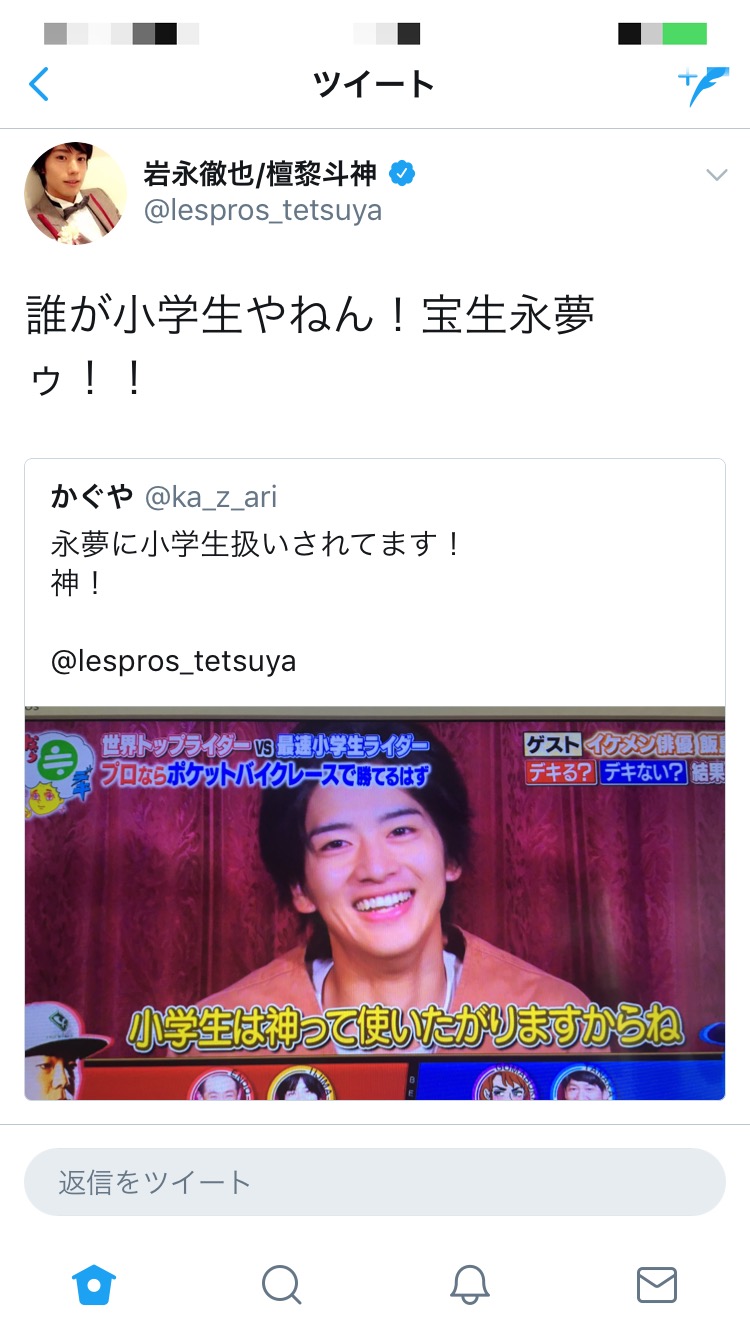Open the Messages envelope tab

(x=657, y=1284)
